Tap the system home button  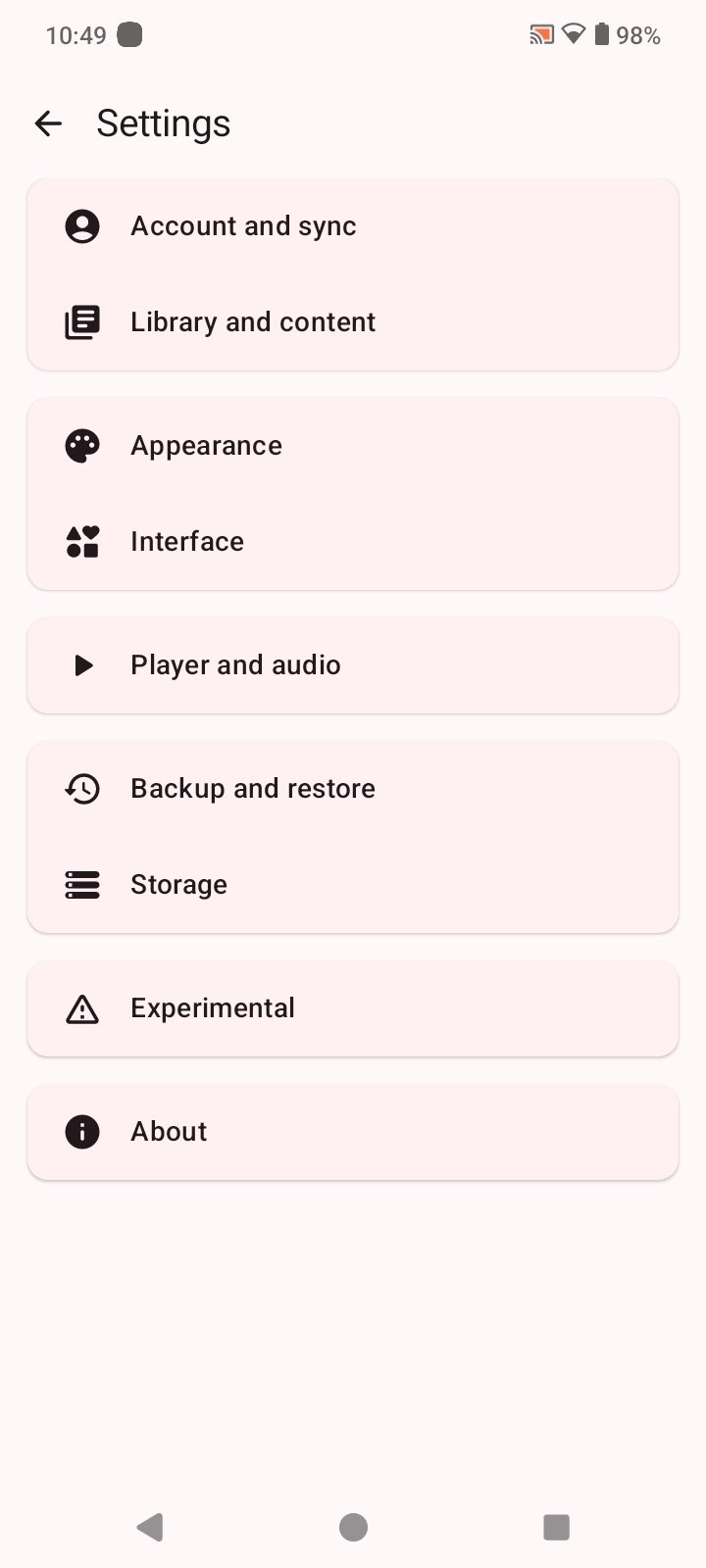(353, 1527)
